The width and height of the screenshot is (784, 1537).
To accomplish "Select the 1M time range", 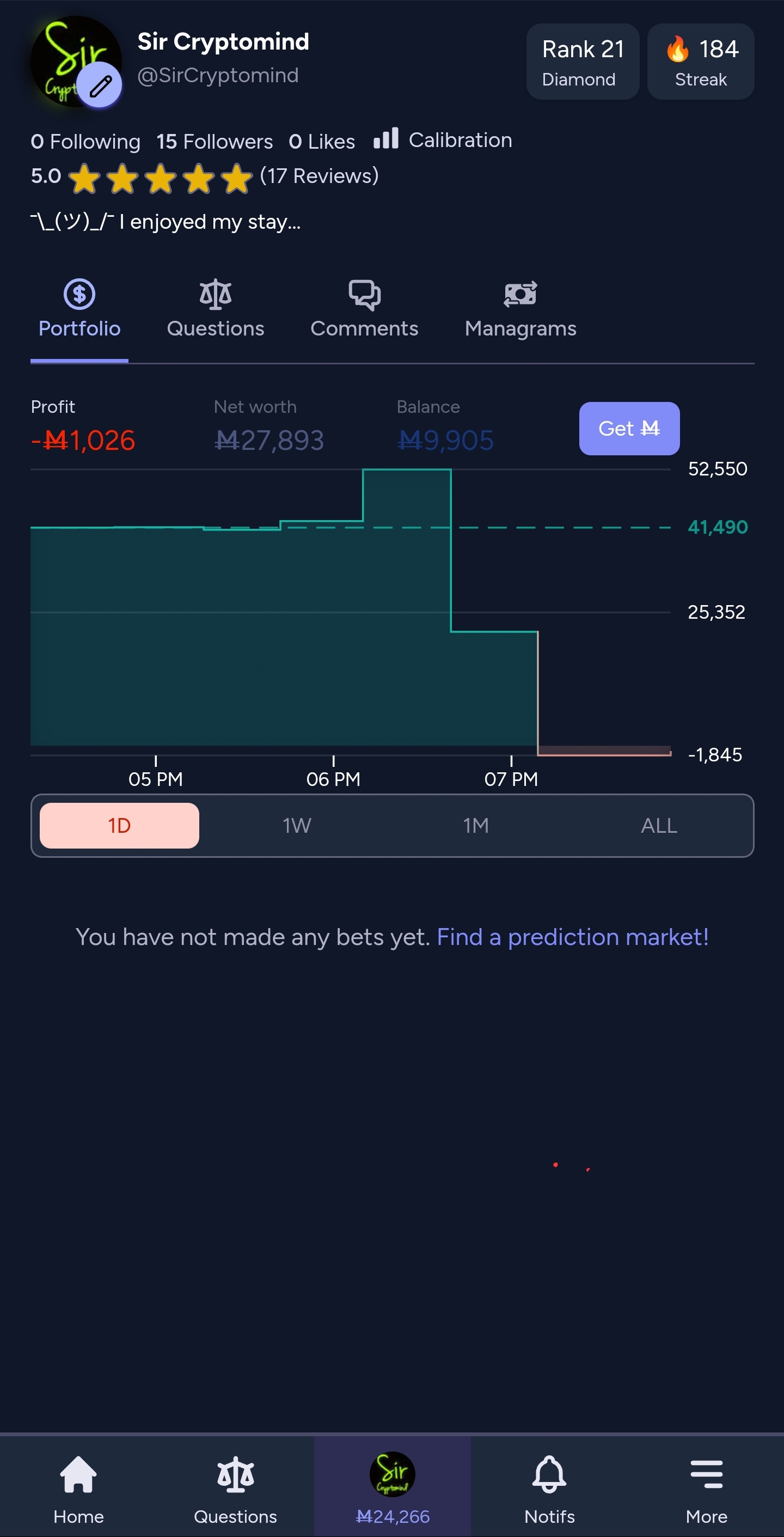I will (475, 825).
